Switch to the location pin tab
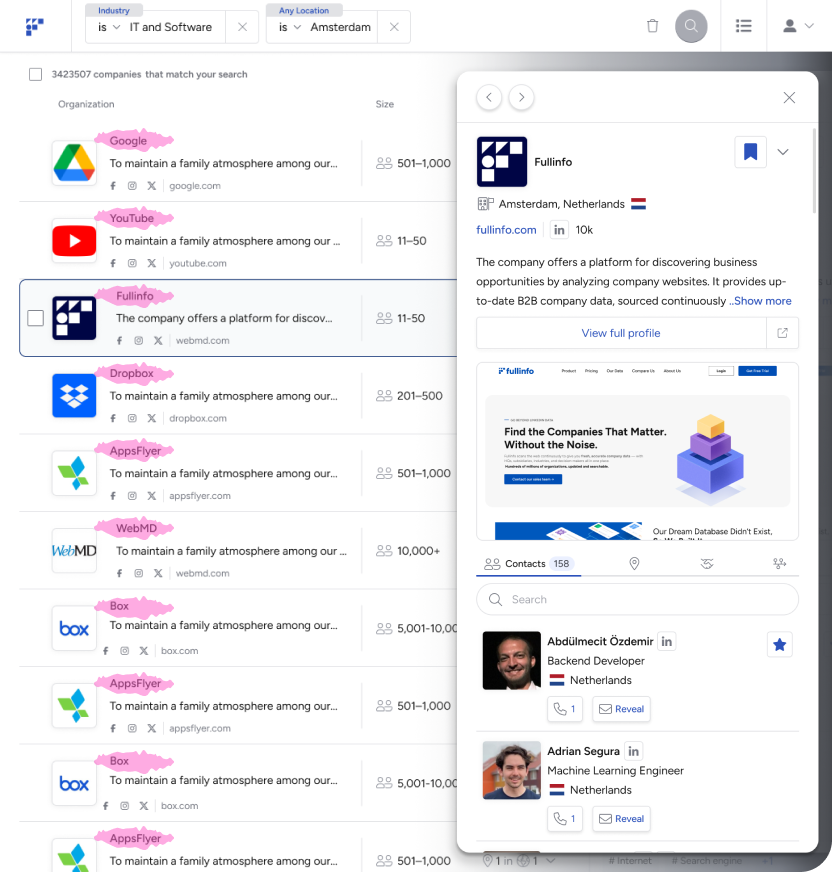The width and height of the screenshot is (832, 872). click(x=634, y=564)
